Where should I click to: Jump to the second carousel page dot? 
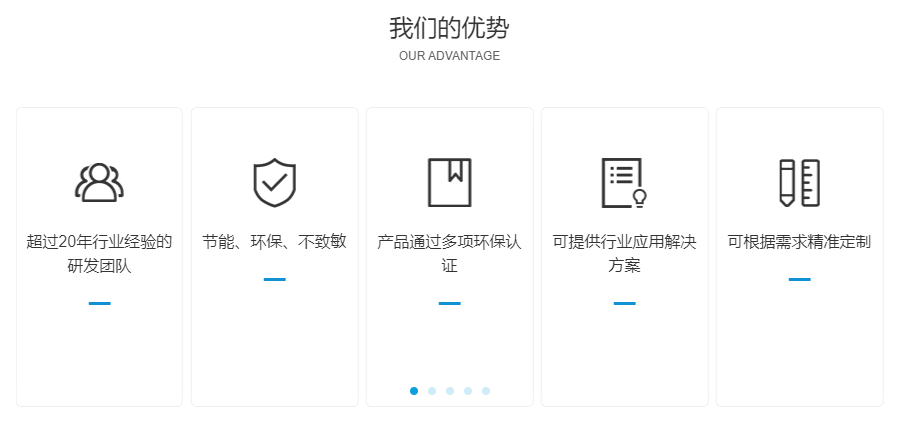pyautogui.click(x=432, y=391)
